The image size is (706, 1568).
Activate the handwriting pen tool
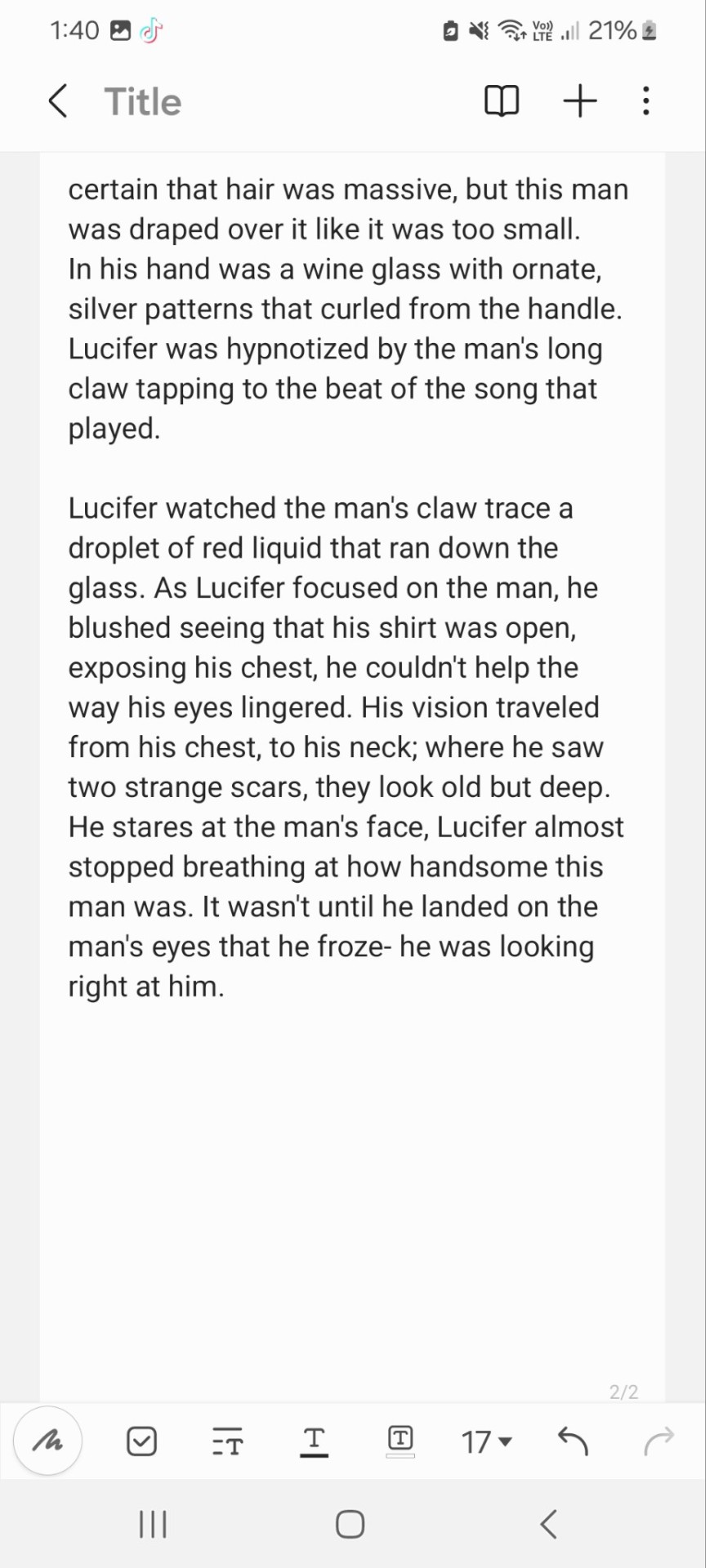pos(48,1441)
